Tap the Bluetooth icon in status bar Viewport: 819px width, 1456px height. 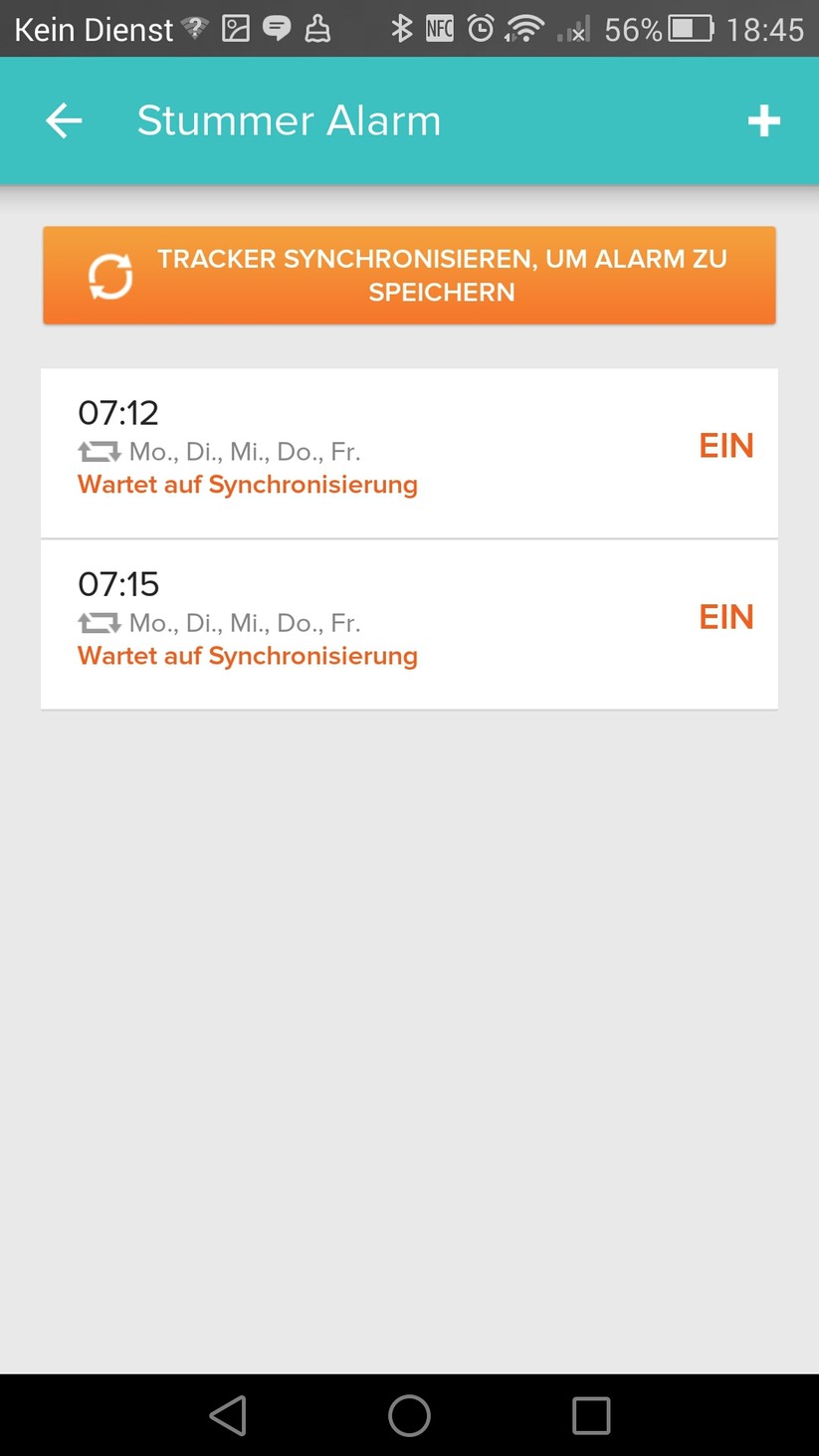point(402,28)
